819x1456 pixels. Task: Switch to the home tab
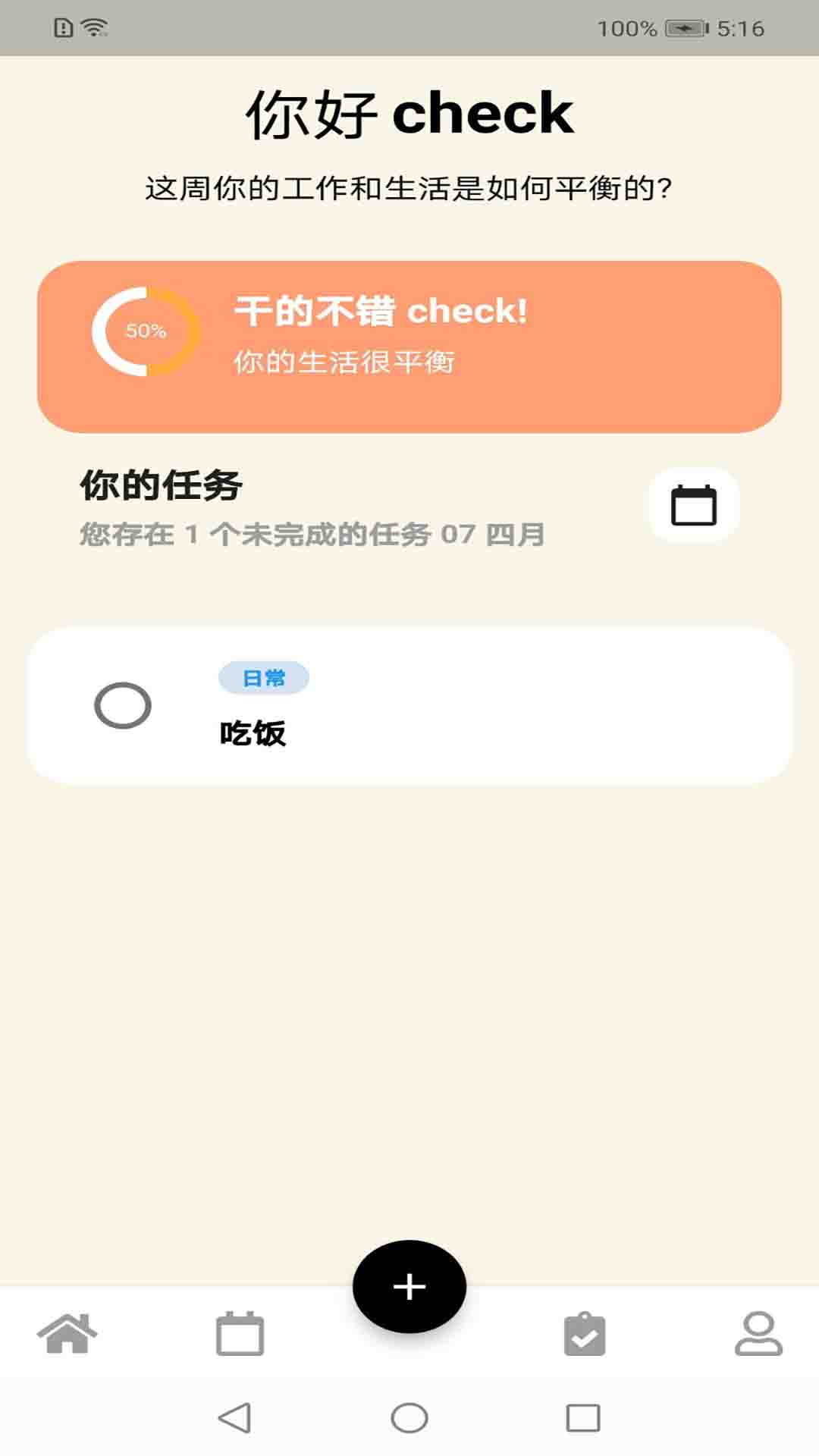click(67, 1334)
